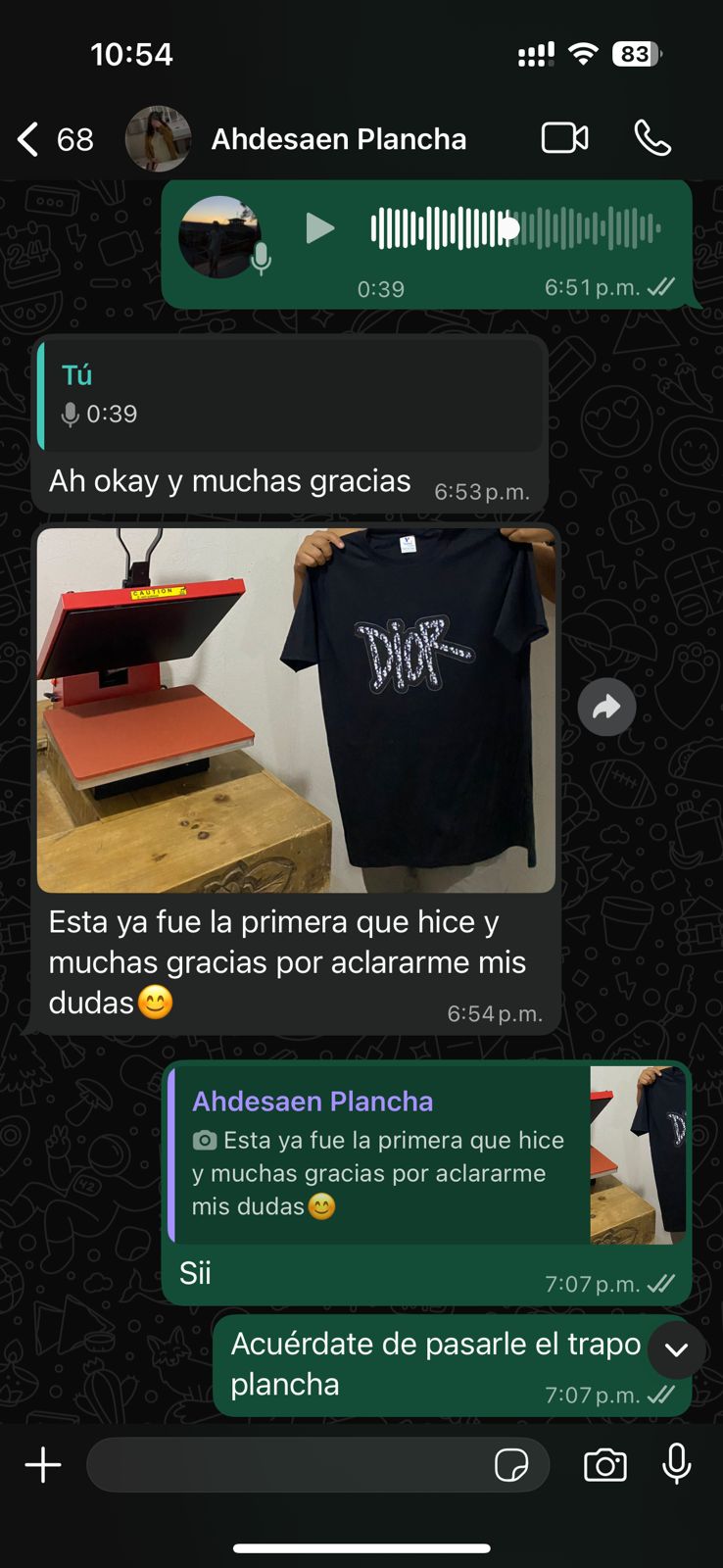Jump to quoted photo message above Sii
The image size is (723, 1568).
tap(427, 1154)
